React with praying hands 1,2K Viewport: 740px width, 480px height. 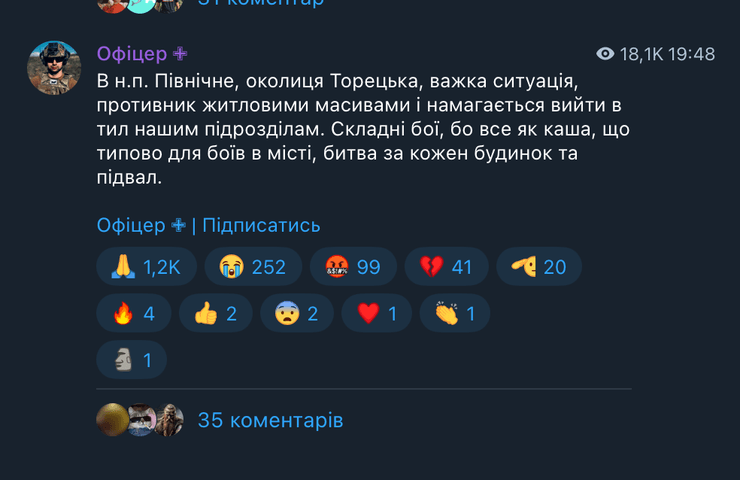146,267
